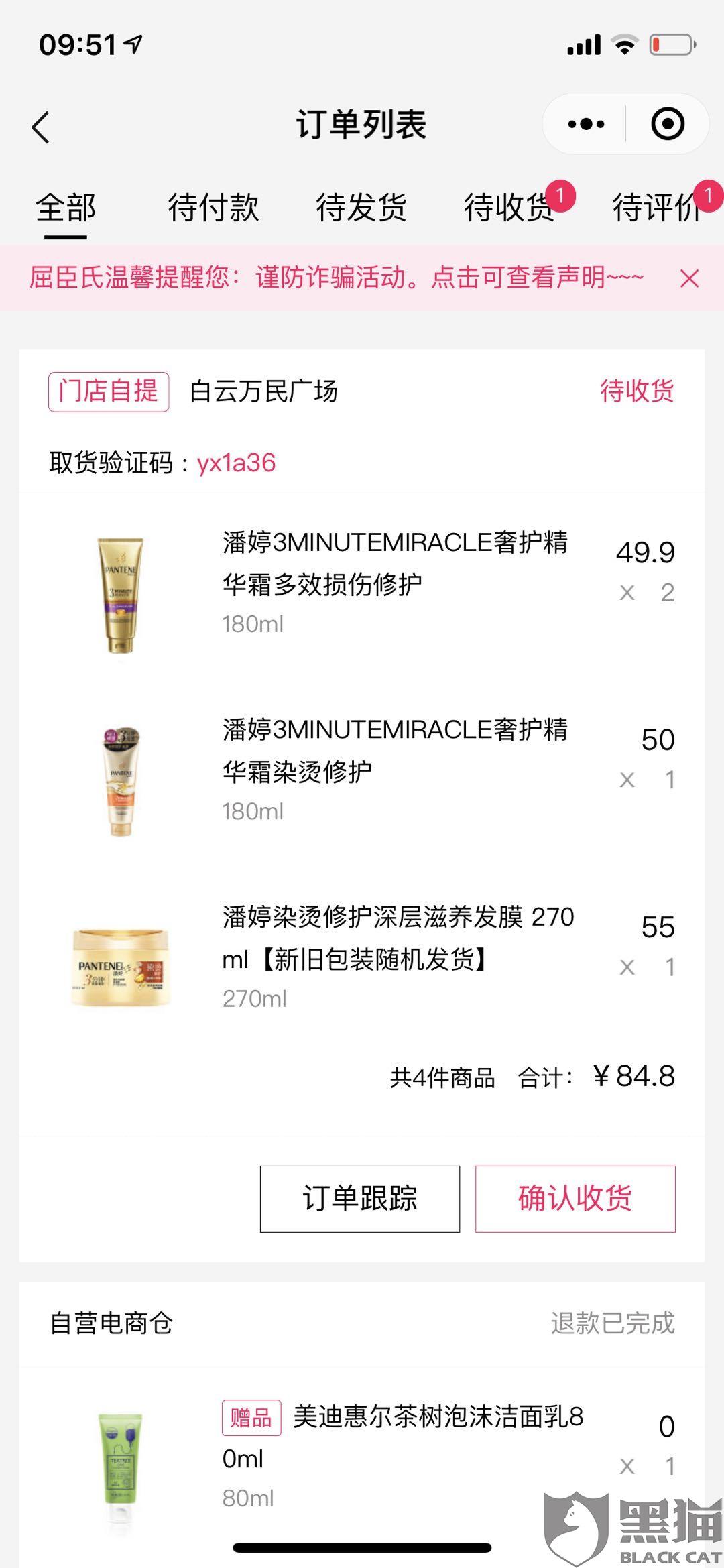Open the 待收货 tab
This screenshot has height=1568, width=724.
pyautogui.click(x=509, y=207)
